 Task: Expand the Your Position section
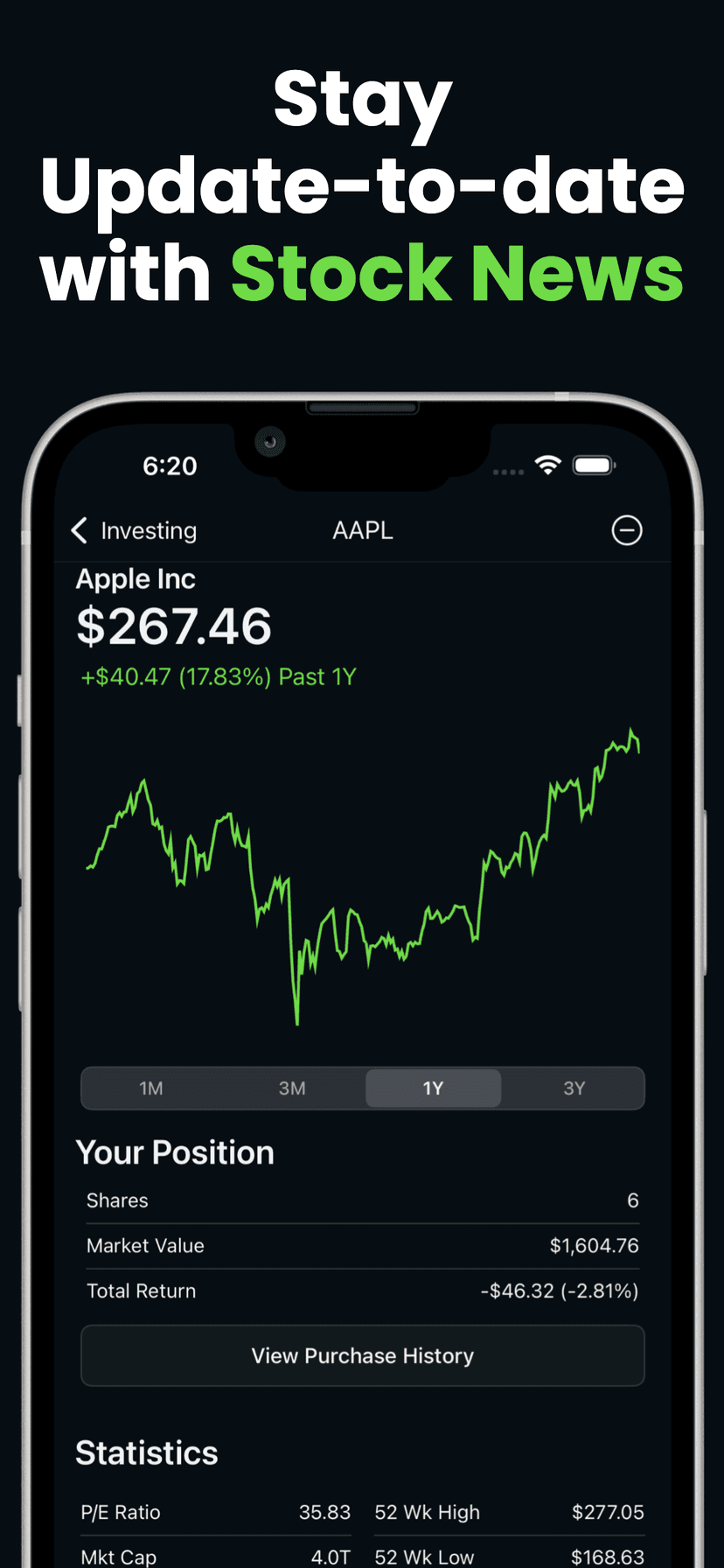pyautogui.click(x=174, y=1152)
